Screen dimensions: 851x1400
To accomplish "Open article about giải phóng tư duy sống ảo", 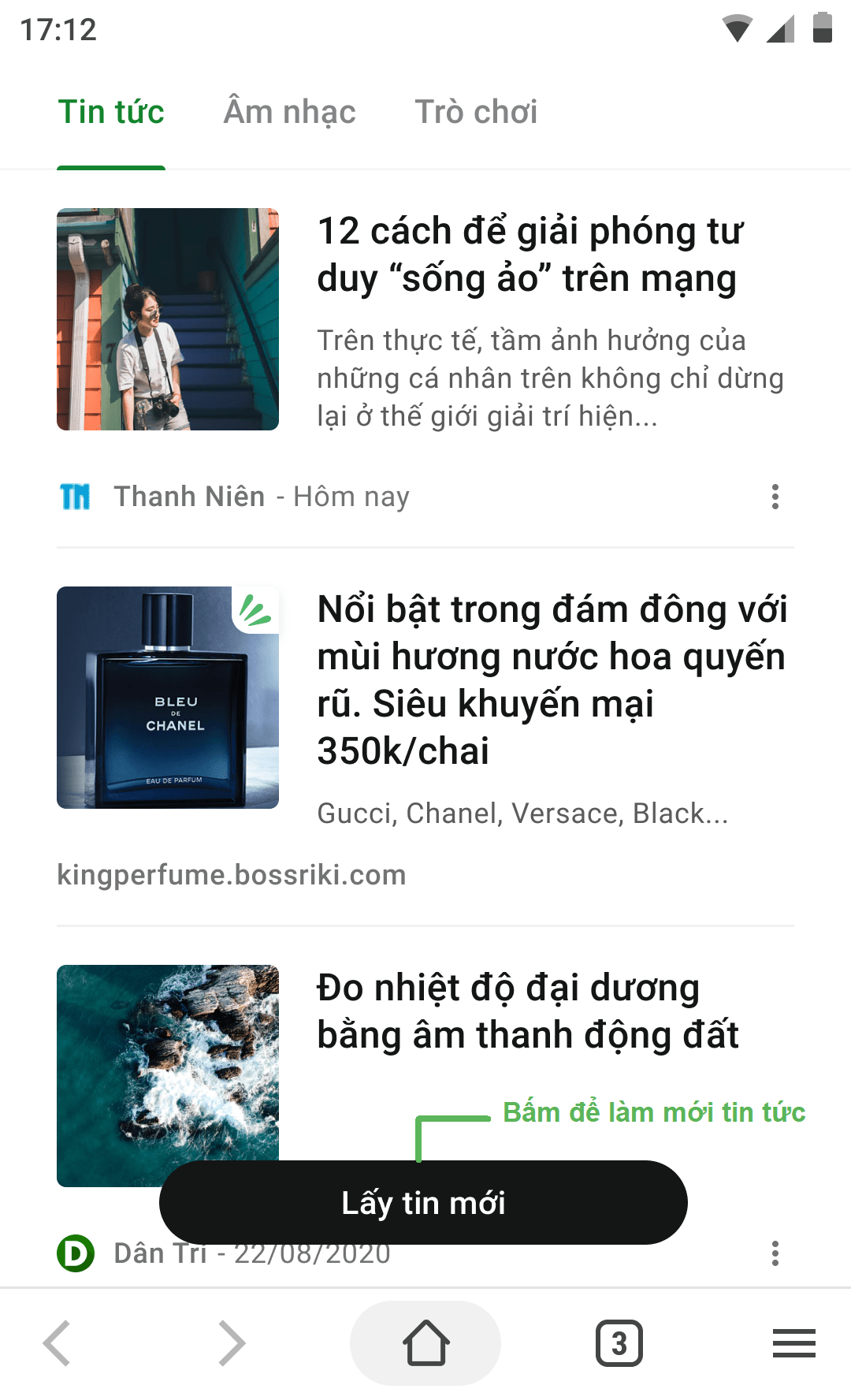I will coord(530,255).
